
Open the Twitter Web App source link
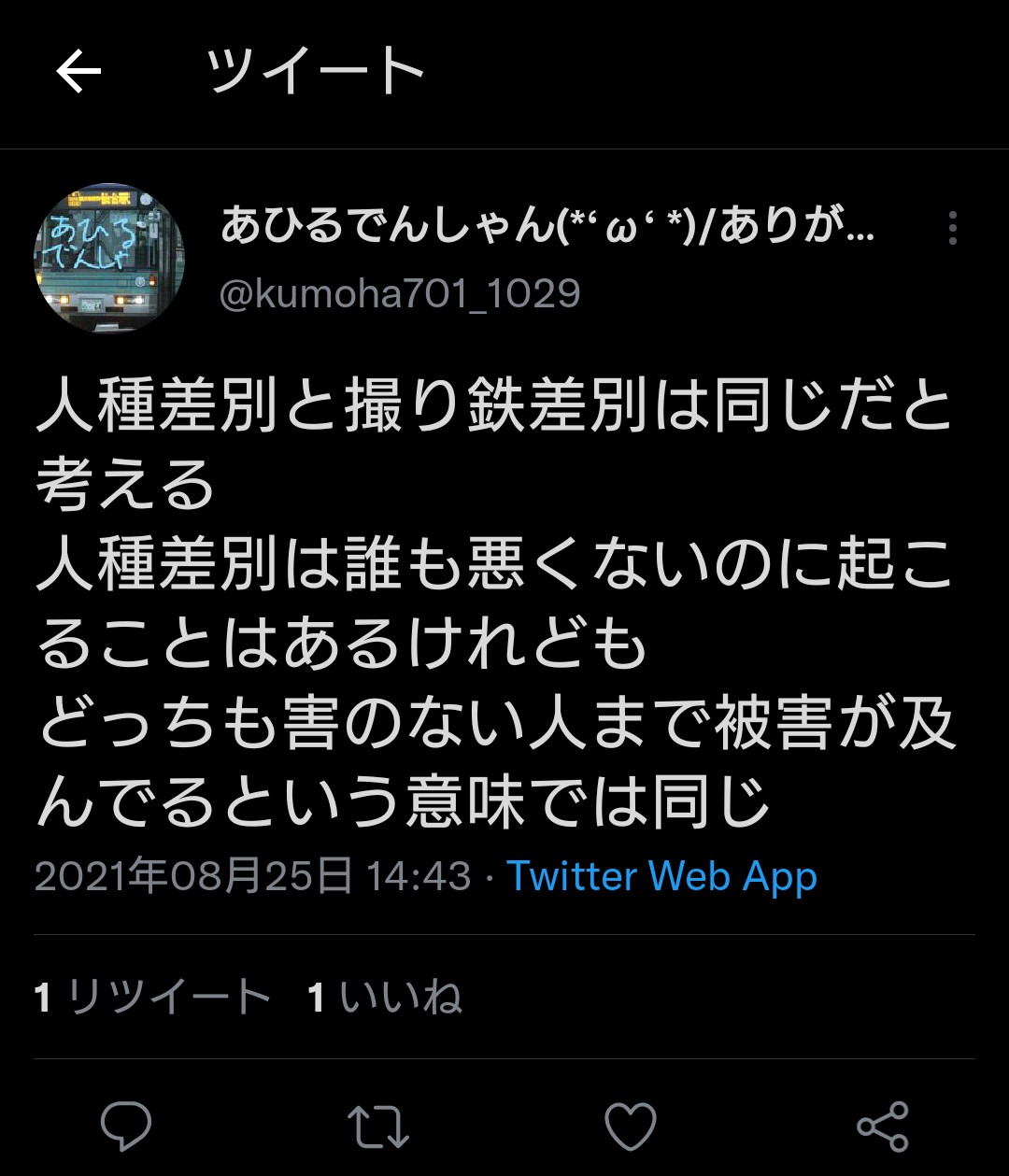[x=660, y=877]
